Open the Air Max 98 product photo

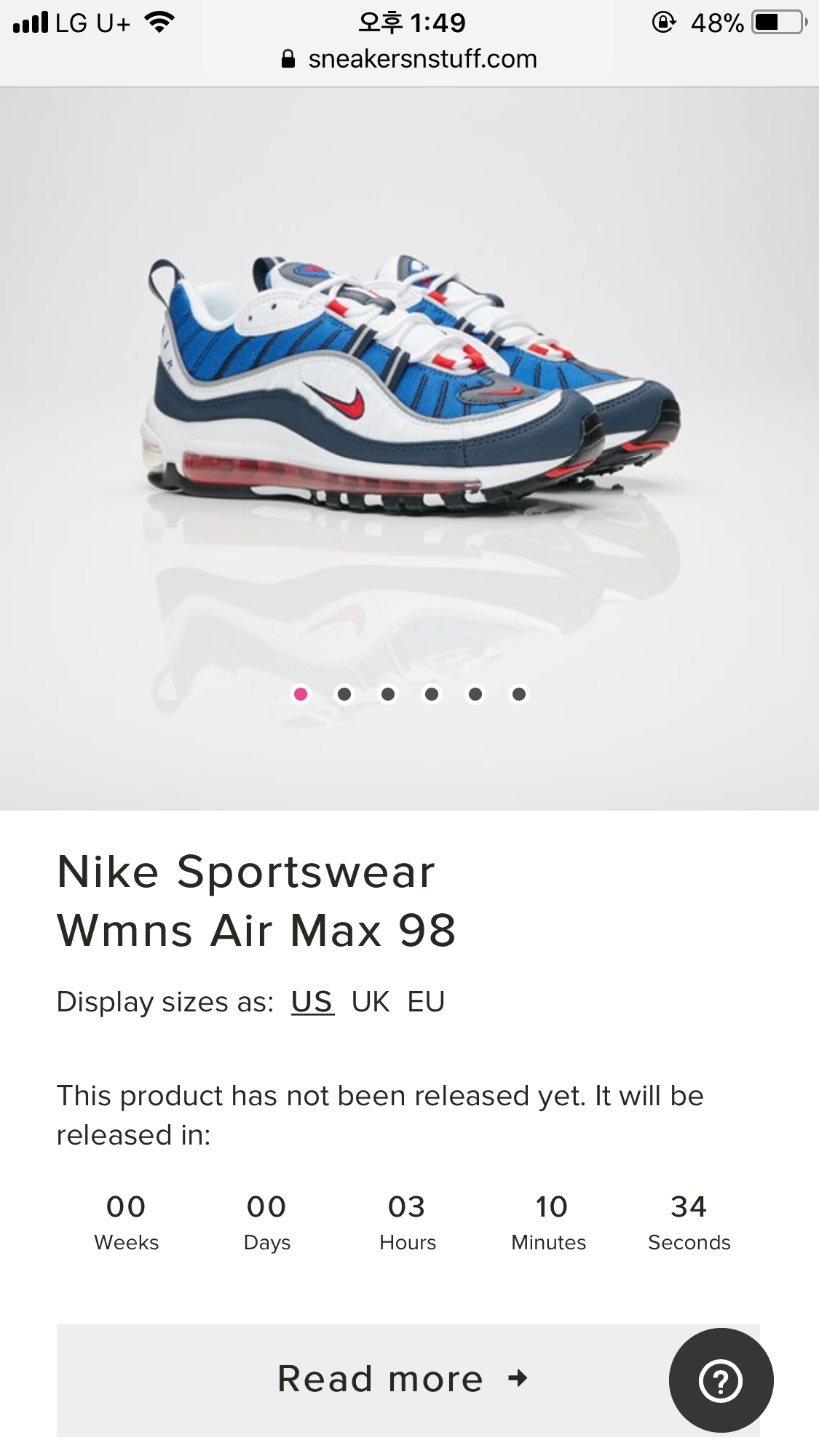[409, 386]
